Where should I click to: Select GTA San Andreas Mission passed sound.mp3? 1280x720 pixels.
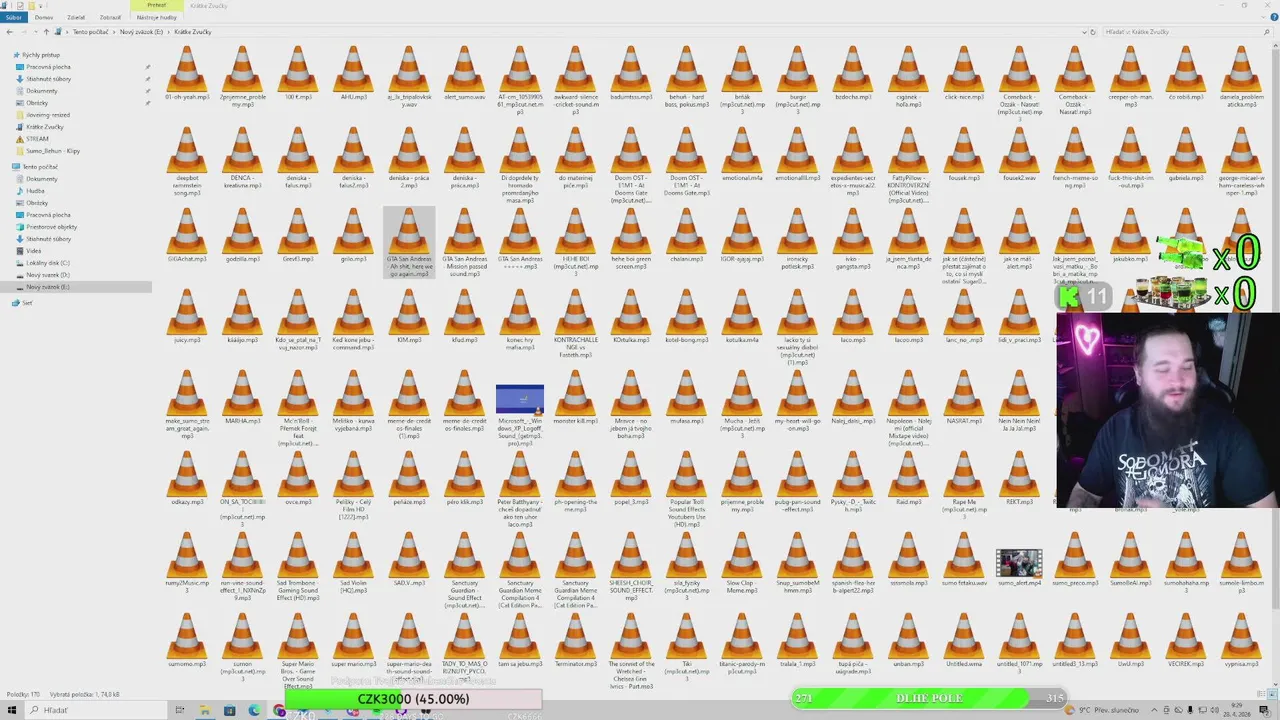[x=464, y=240]
